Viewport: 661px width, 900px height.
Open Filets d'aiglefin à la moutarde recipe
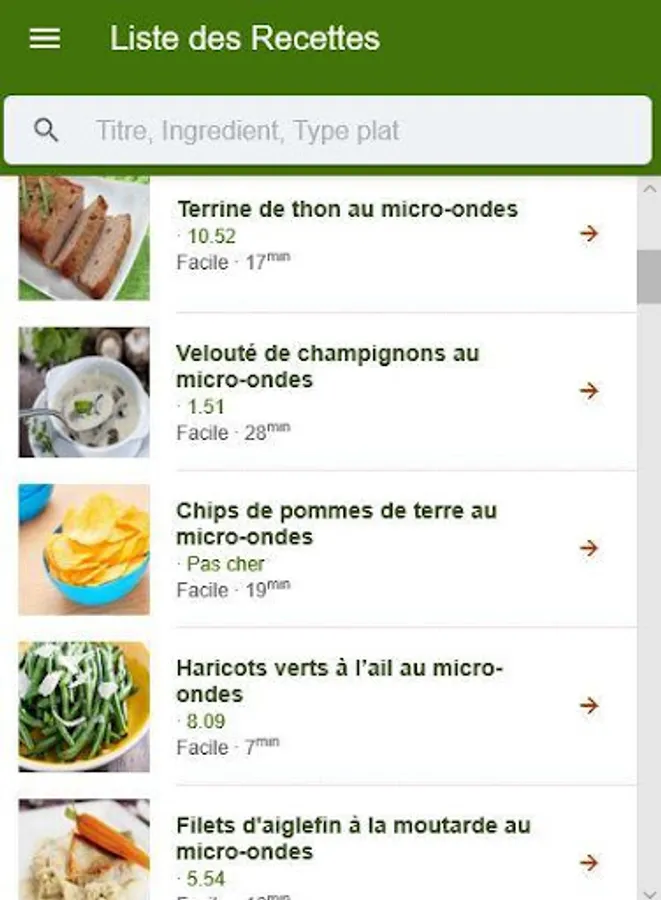click(x=352, y=838)
